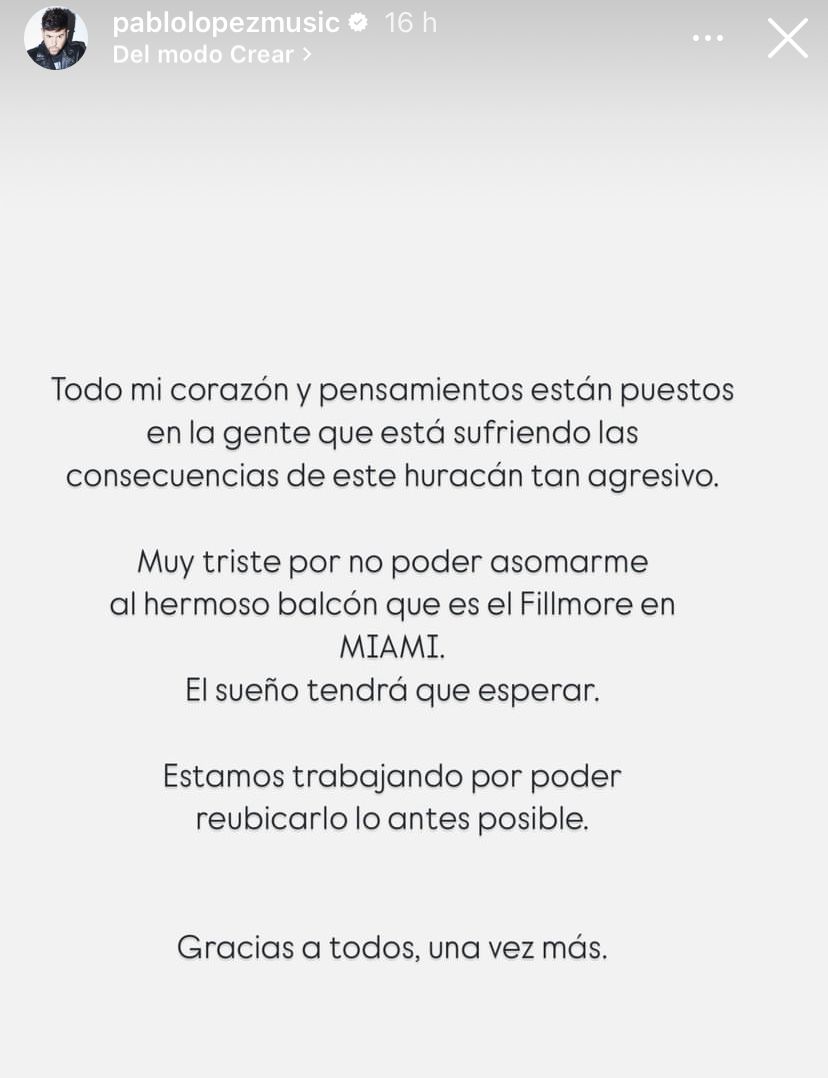Screen dimensions: 828x1078
Task: Click the line "El sueño tendrá que esperar"
Action: (x=393, y=691)
